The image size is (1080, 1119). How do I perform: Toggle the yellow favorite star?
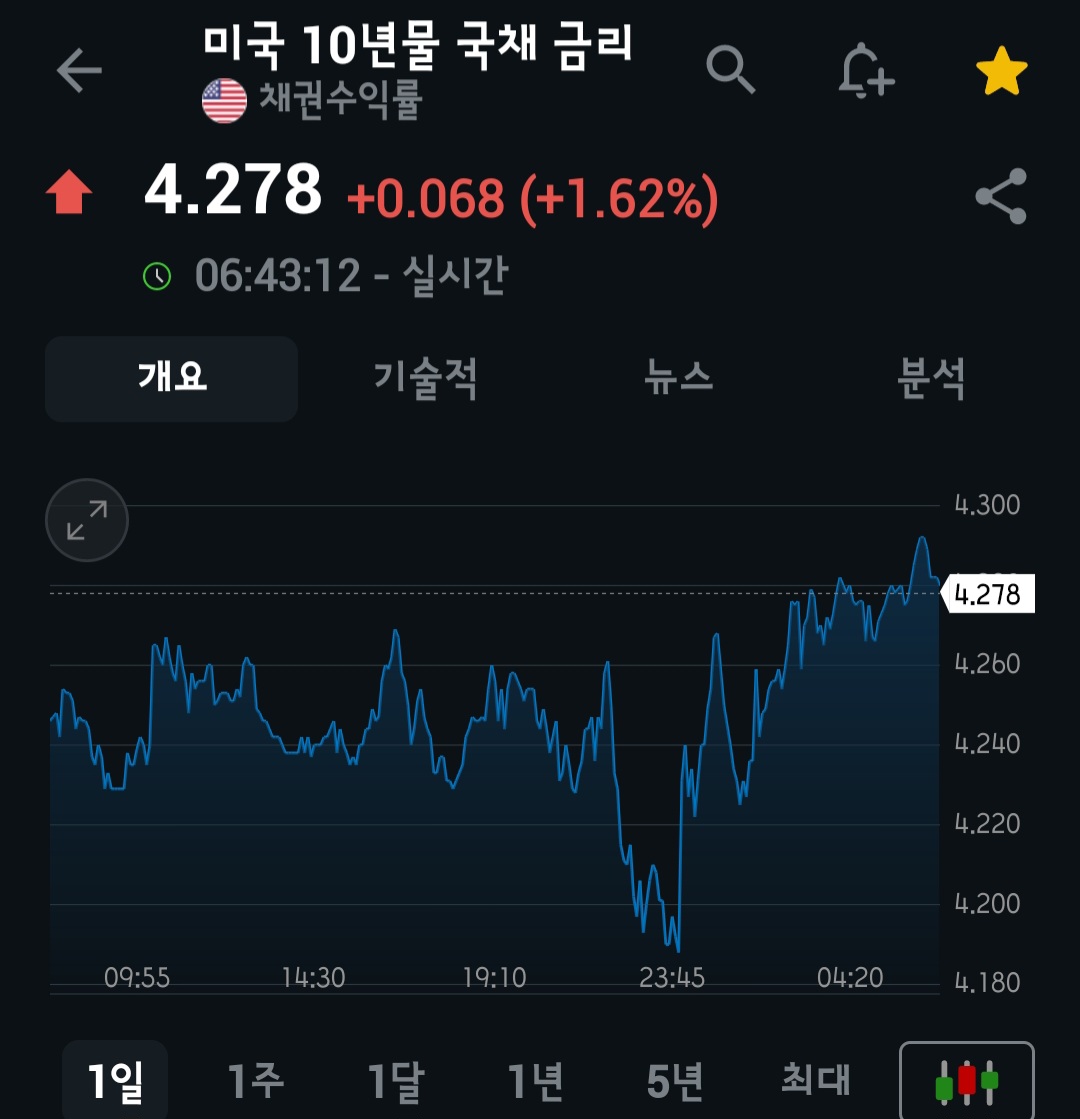[x=1001, y=71]
